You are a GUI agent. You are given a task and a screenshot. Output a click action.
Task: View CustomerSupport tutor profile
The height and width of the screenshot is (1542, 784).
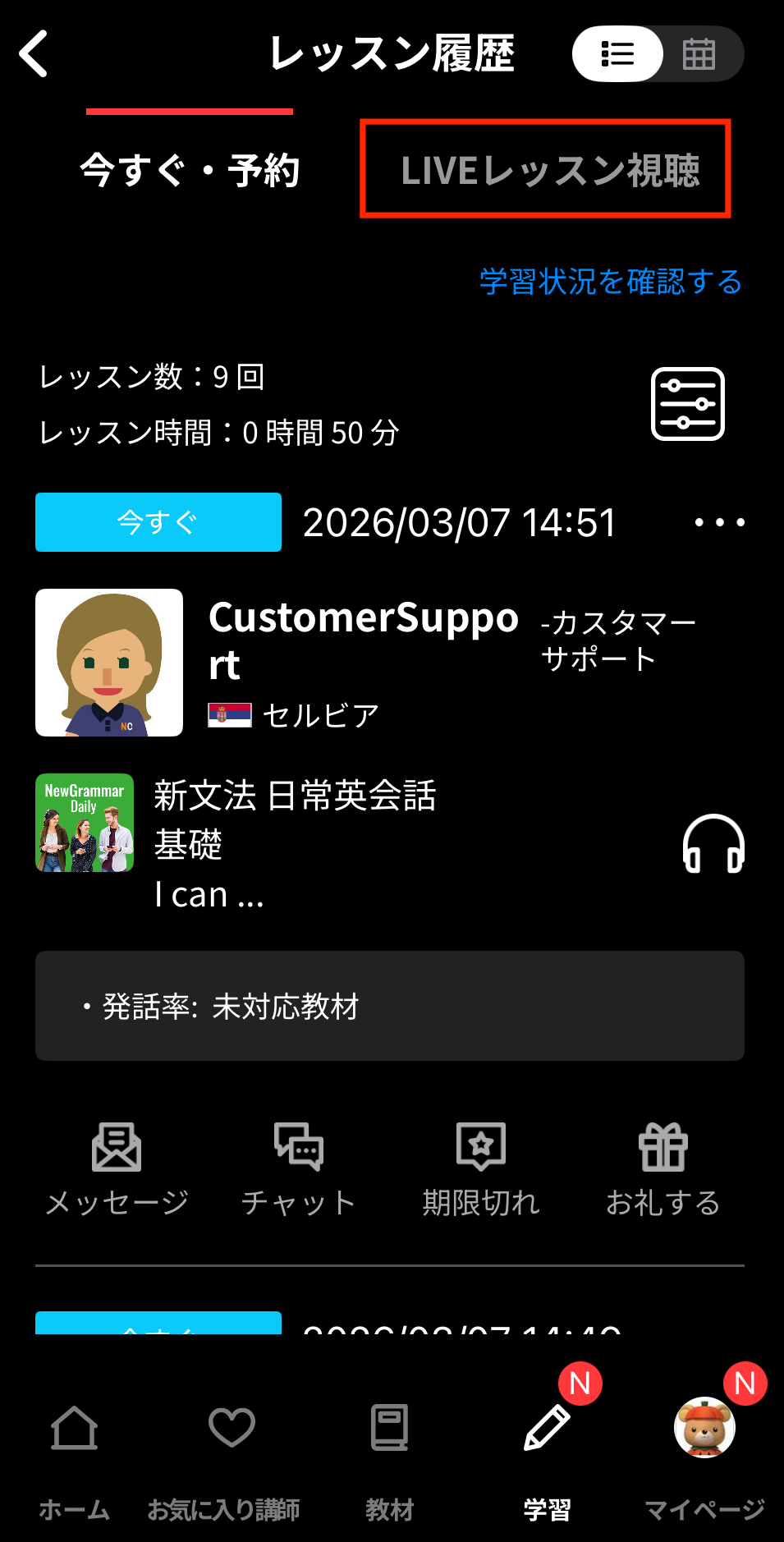click(x=109, y=662)
